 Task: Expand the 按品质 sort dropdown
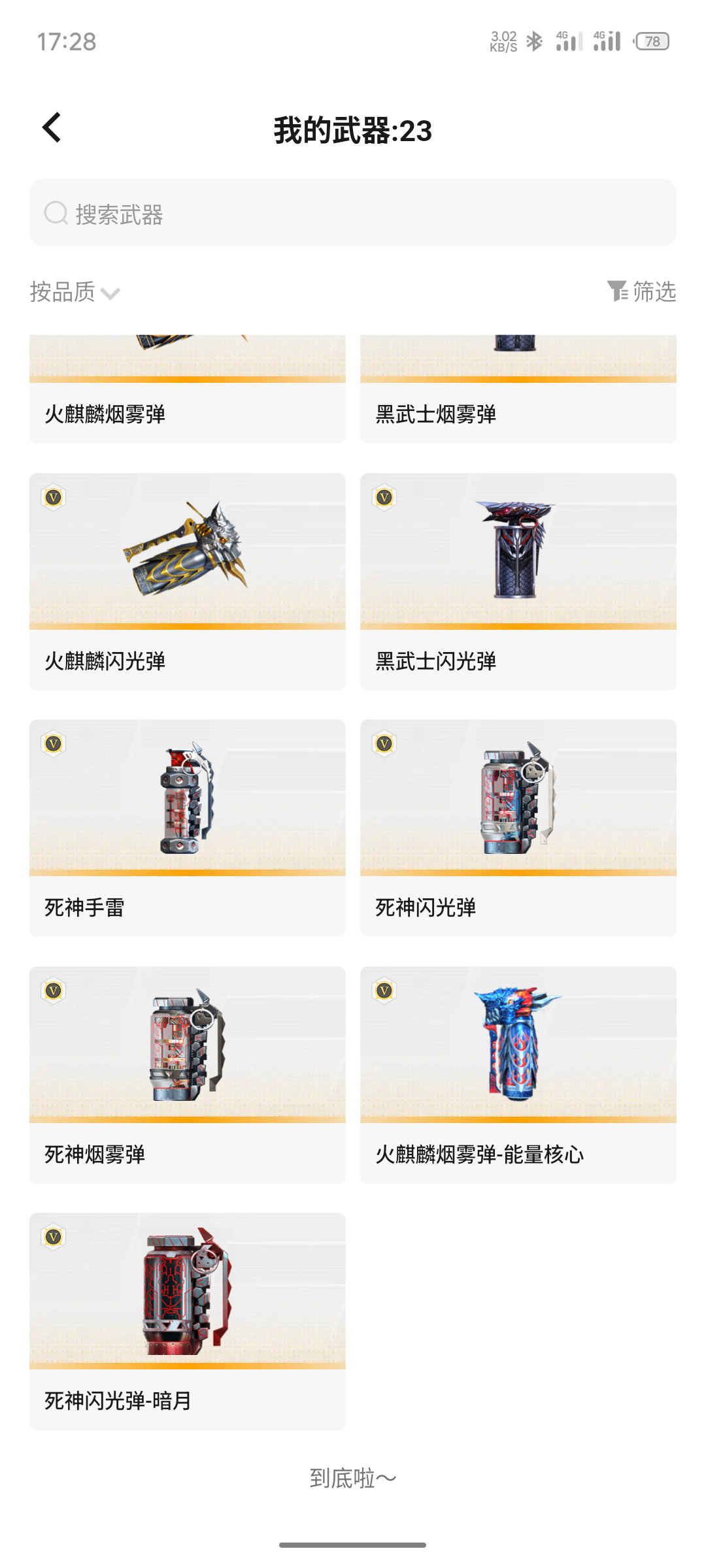pos(75,292)
